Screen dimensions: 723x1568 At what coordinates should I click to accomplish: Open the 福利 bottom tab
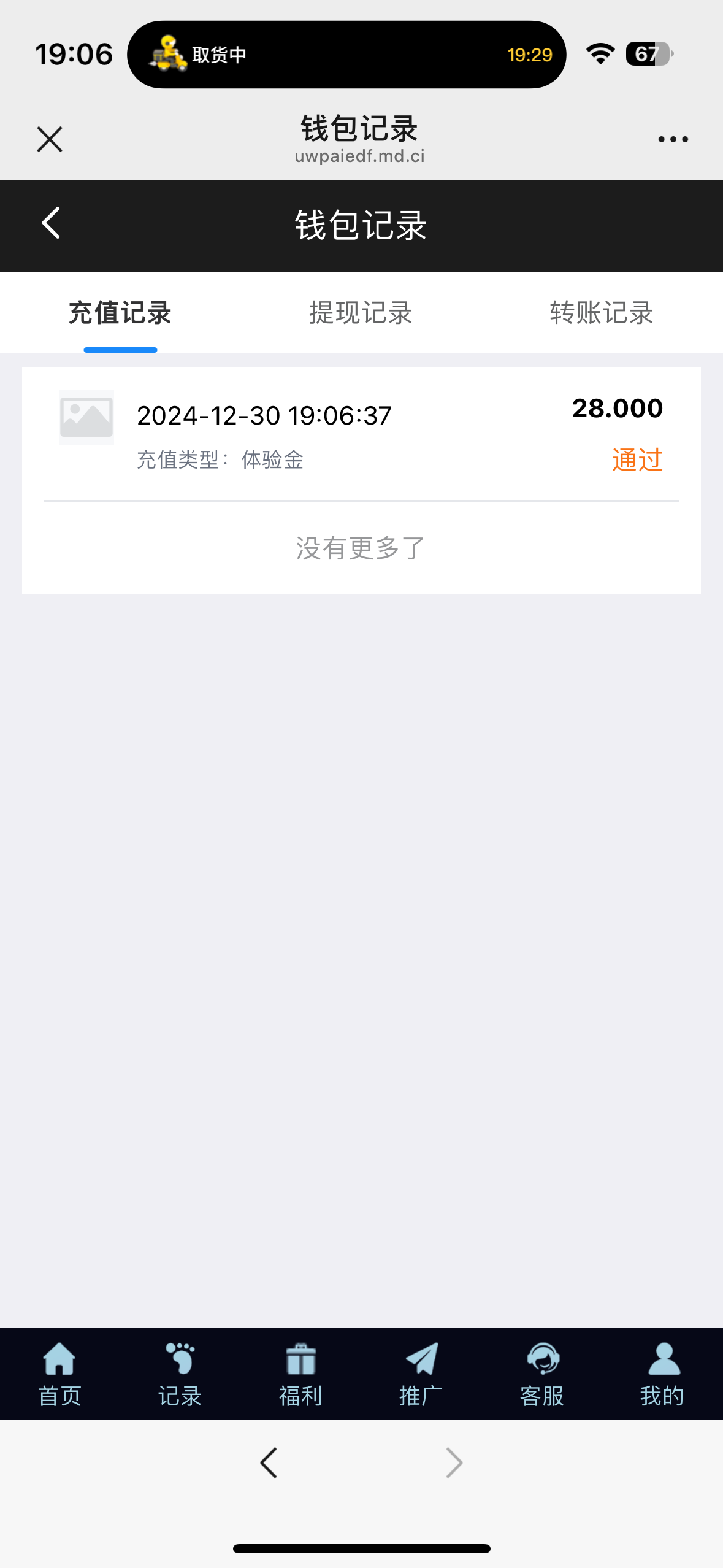(x=300, y=1374)
